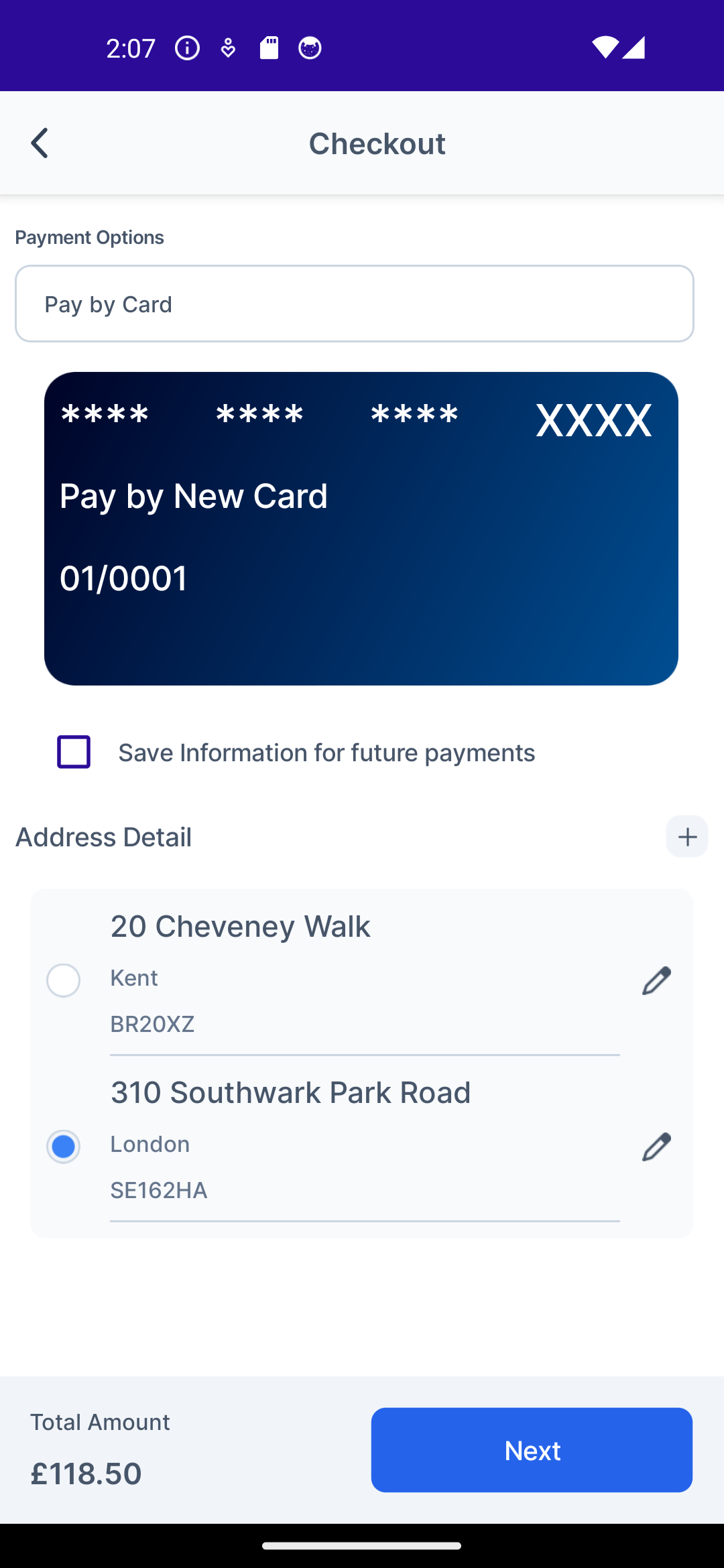
Task: Add a new address with plus icon
Action: pyautogui.click(x=686, y=836)
